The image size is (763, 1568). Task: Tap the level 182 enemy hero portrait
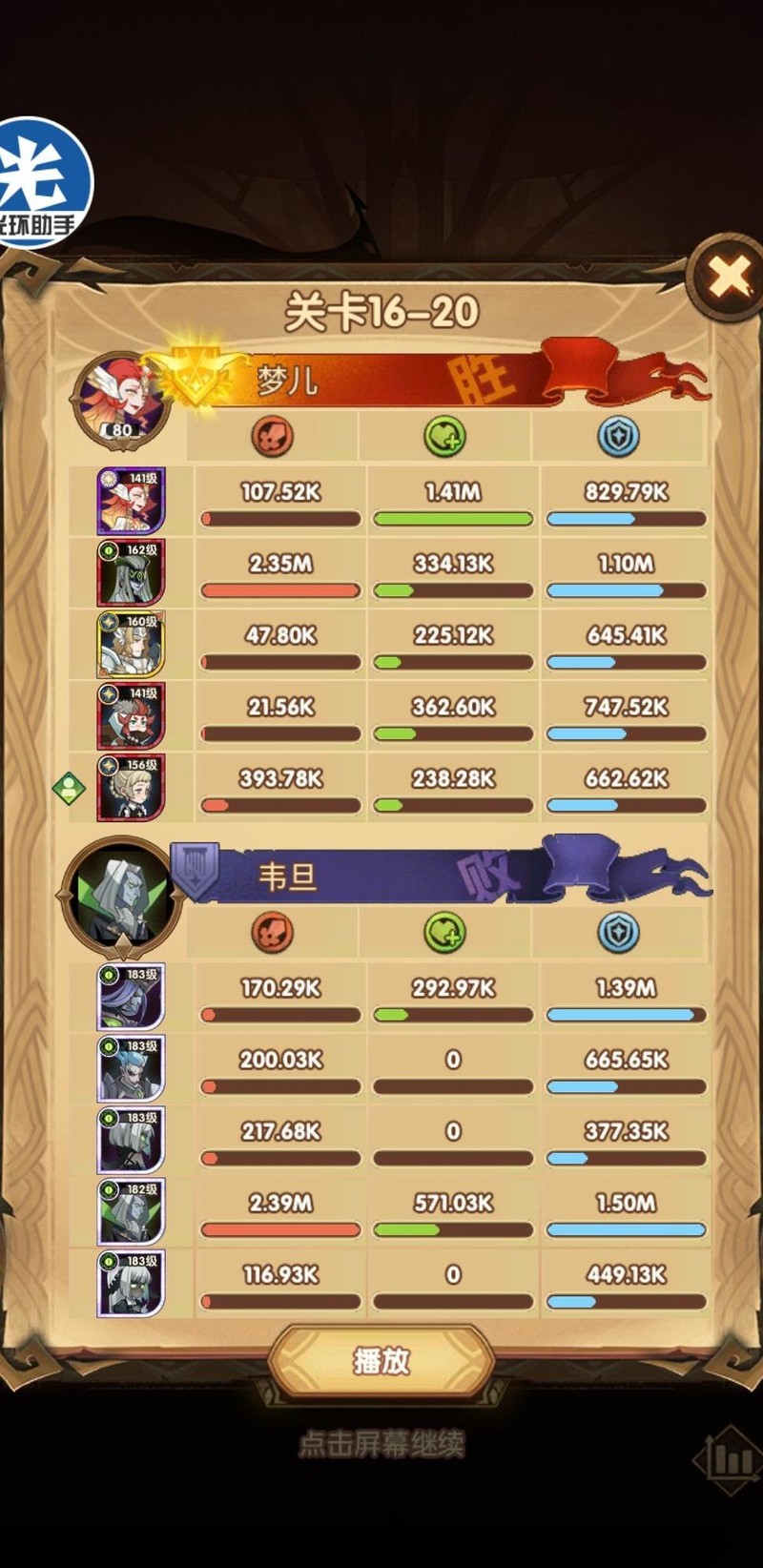point(132,1211)
